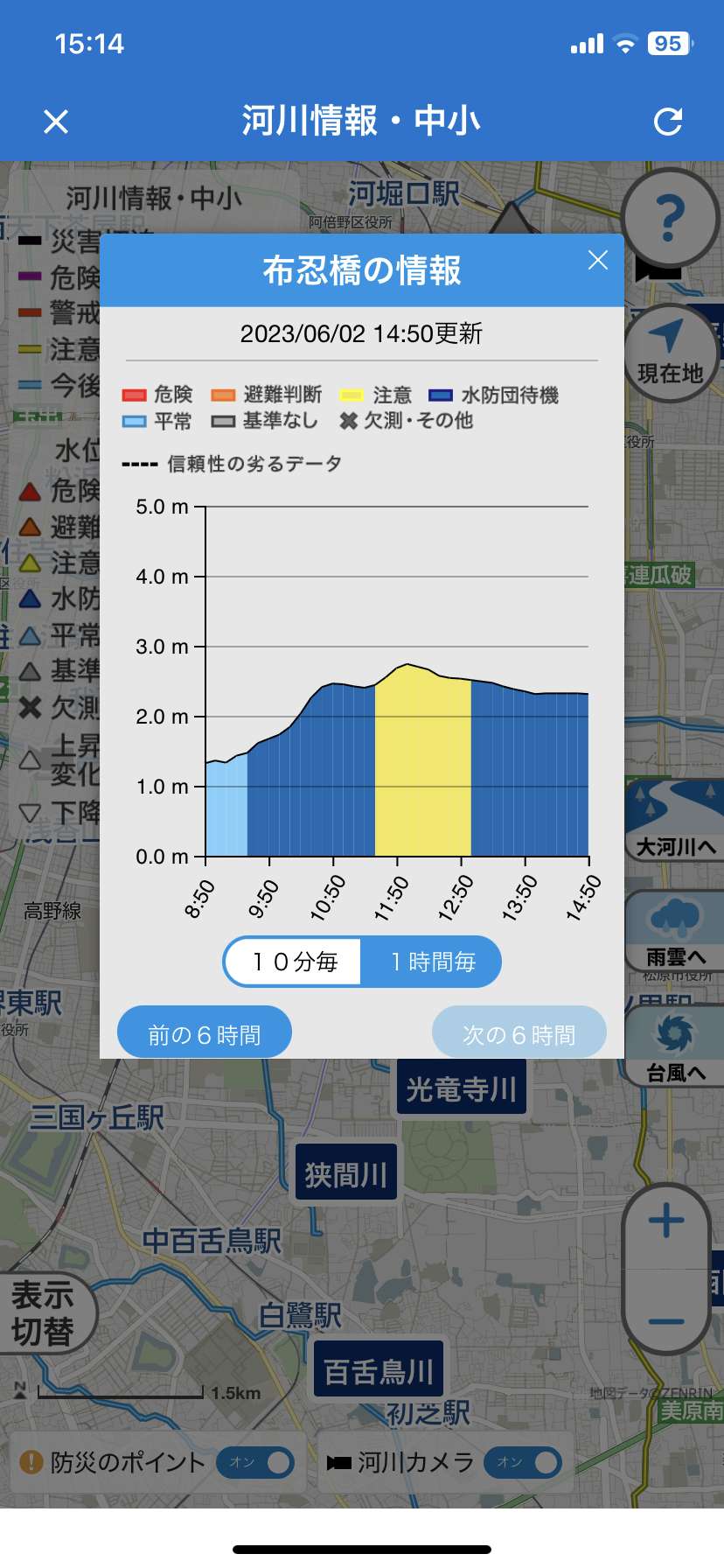This screenshot has height=1568, width=724.
Task: Refresh the river information
Action: 668,122
